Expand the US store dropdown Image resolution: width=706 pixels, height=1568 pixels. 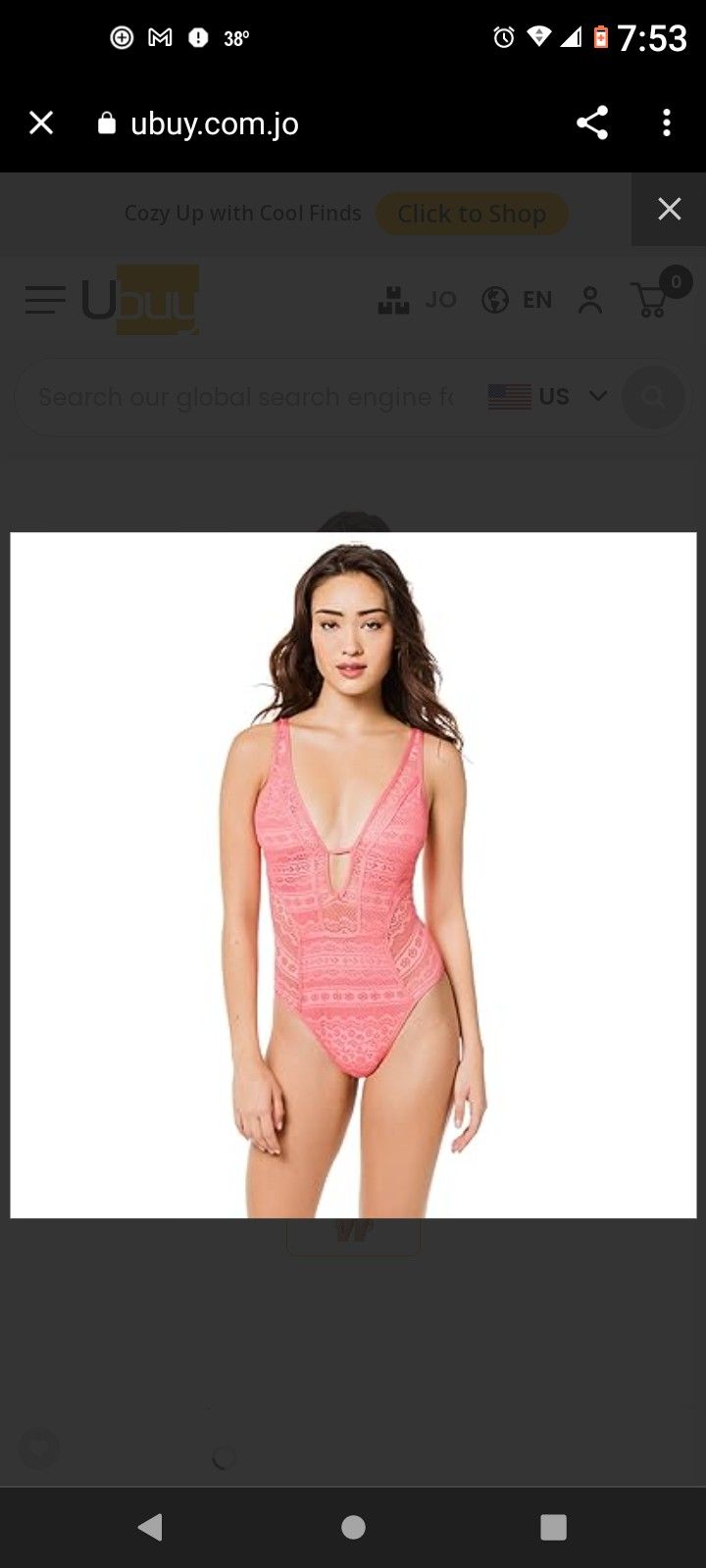tap(548, 397)
